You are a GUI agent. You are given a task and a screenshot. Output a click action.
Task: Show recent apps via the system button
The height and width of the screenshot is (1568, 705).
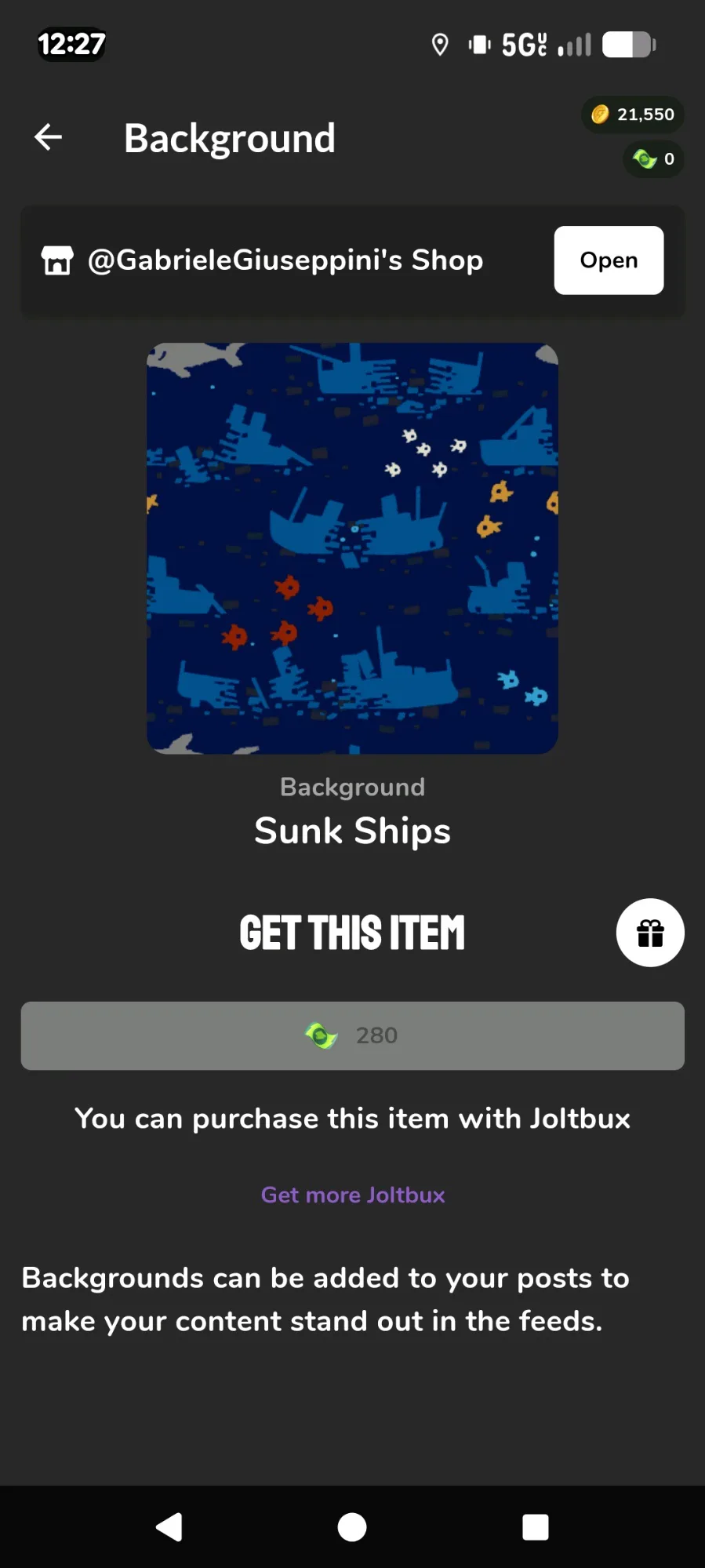[535, 1527]
